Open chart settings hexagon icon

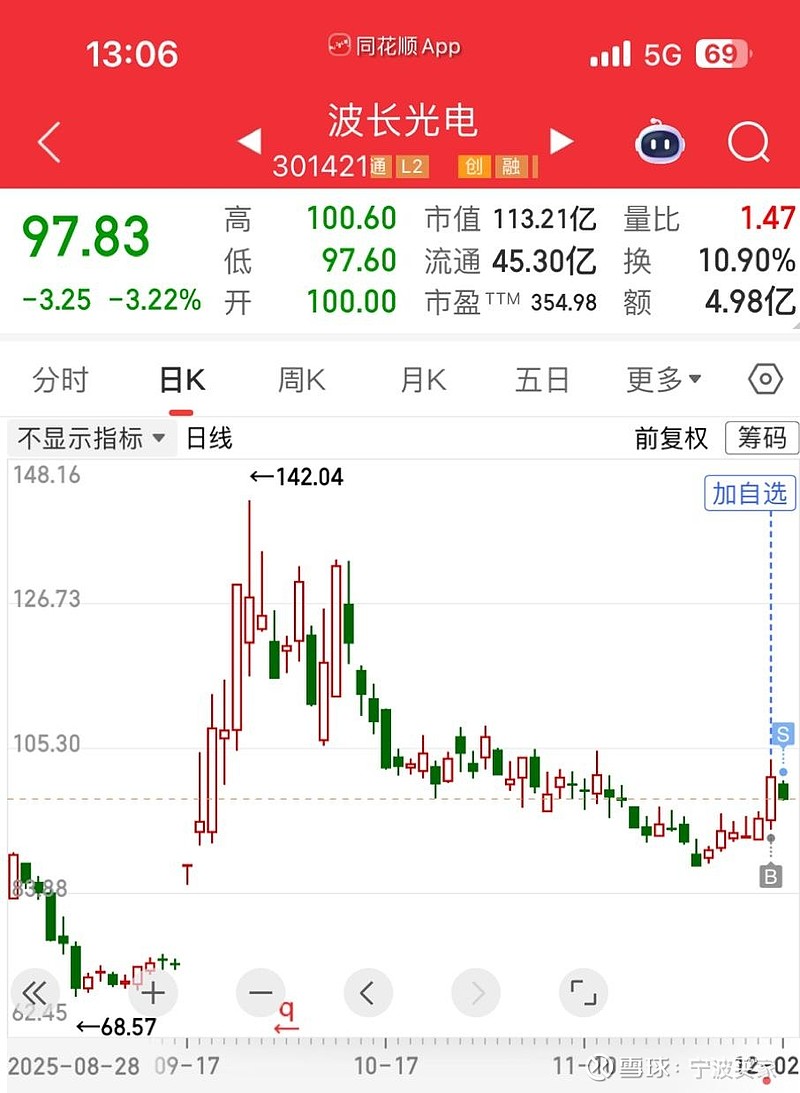pyautogui.click(x=765, y=380)
